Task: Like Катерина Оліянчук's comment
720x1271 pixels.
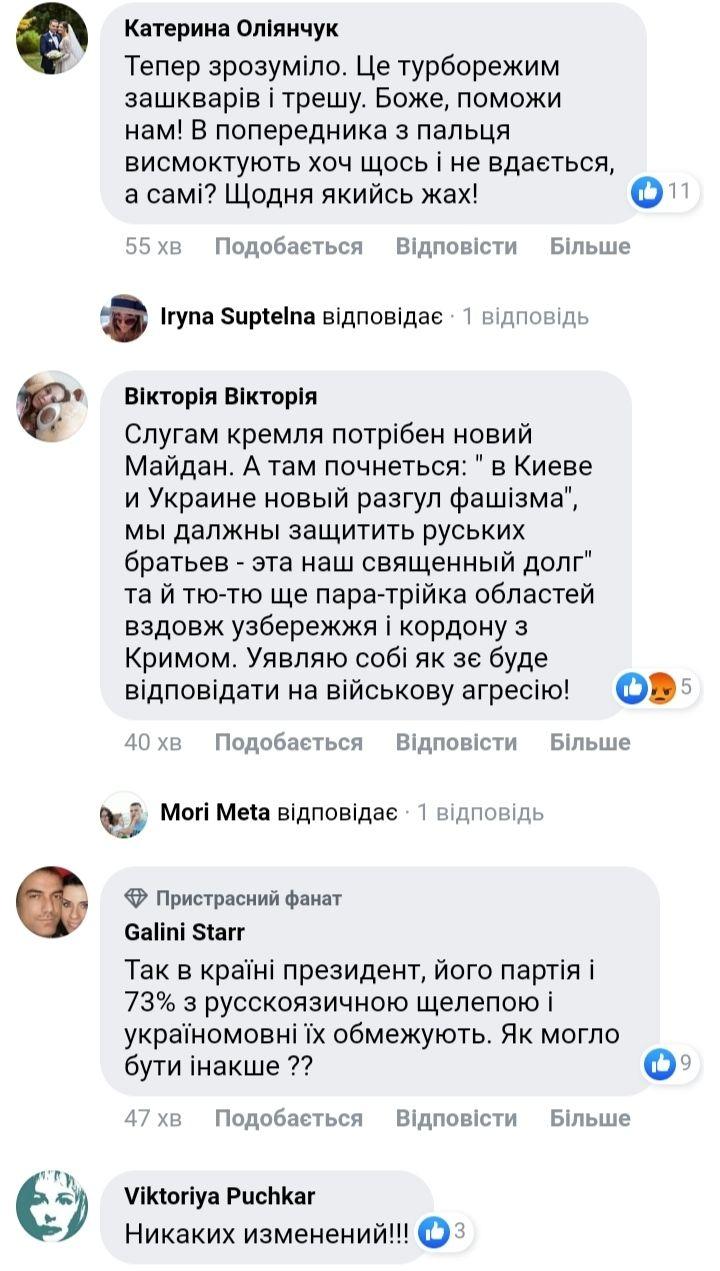Action: point(288,246)
